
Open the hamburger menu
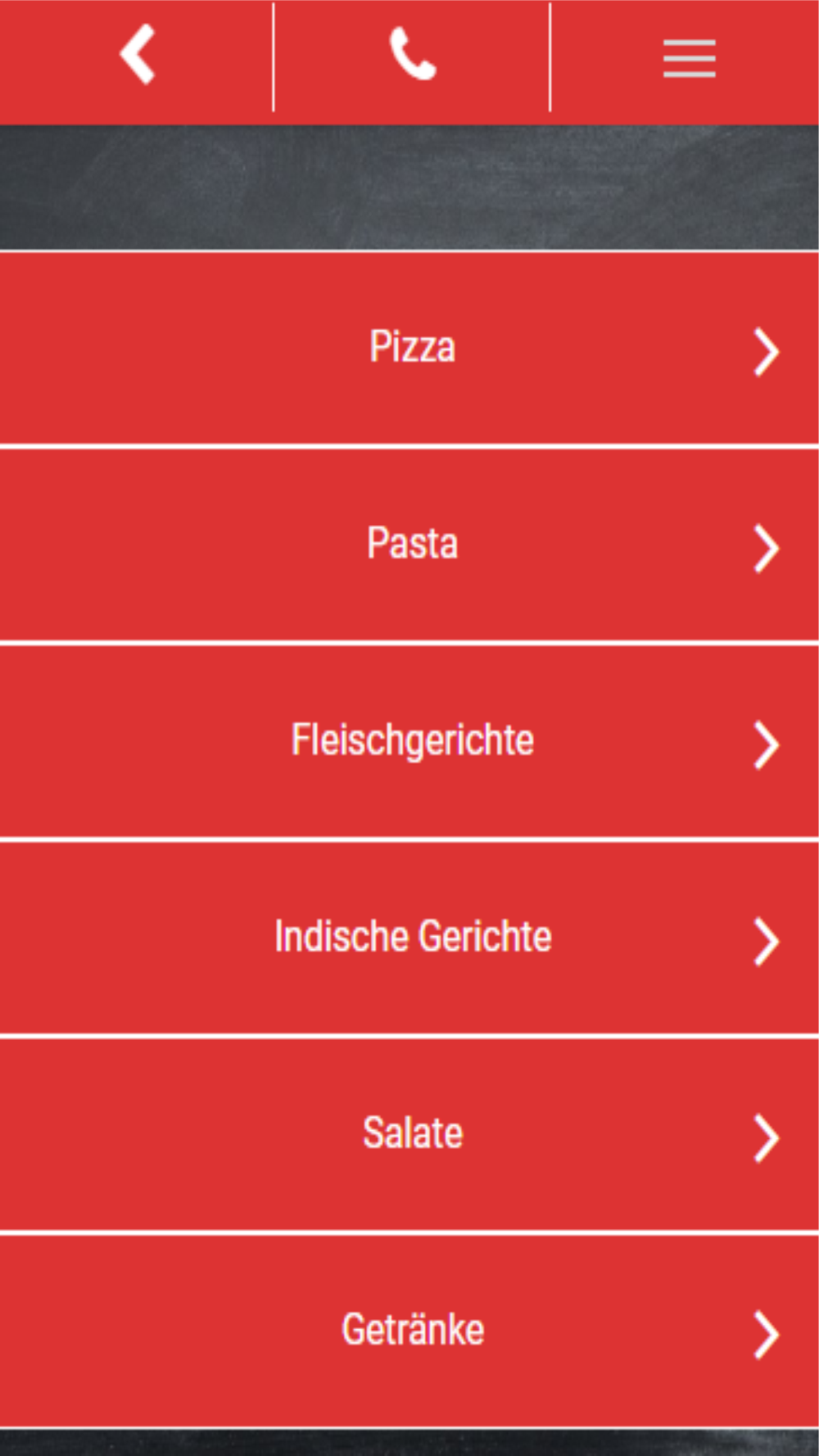689,58
